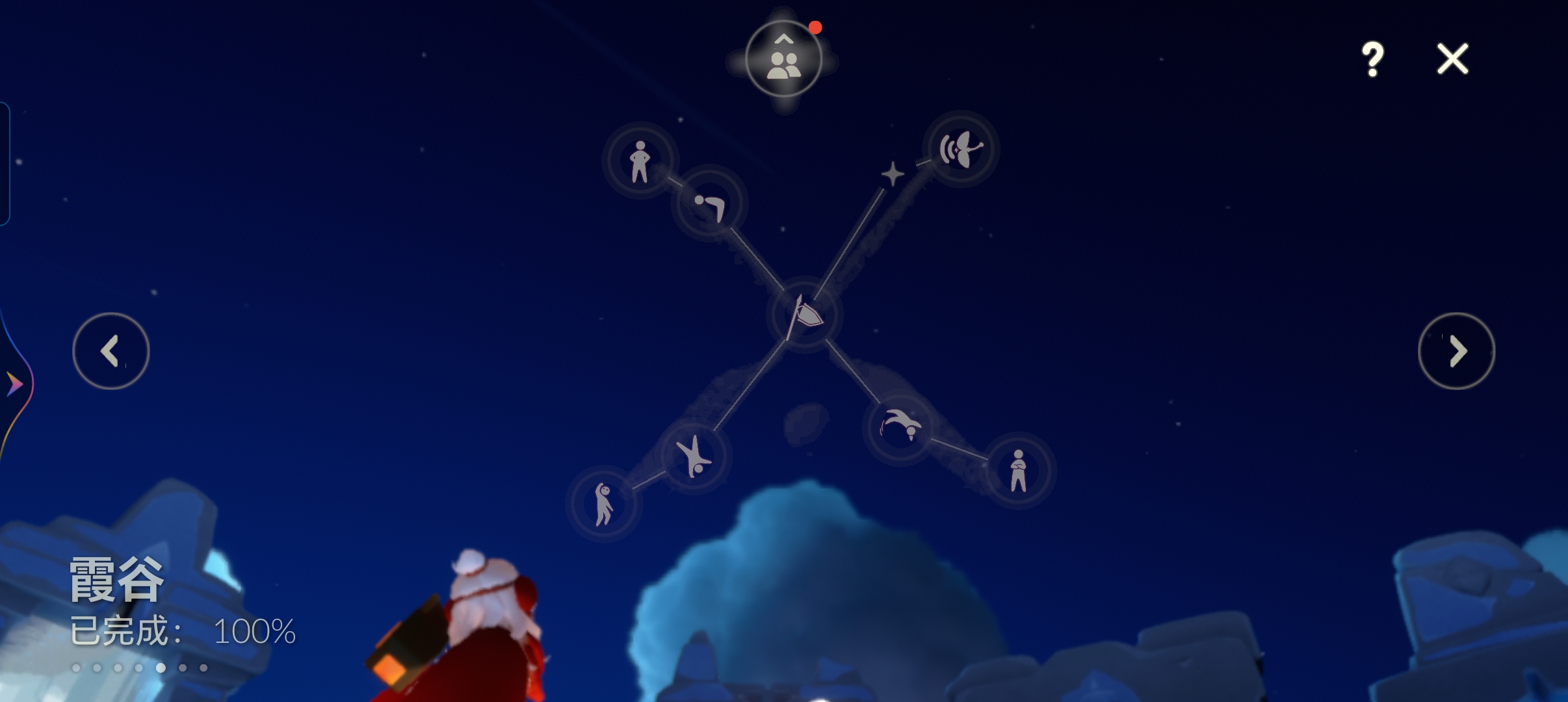This screenshot has height=702, width=1568.
Task: Open the friends constellation icon
Action: 783,59
